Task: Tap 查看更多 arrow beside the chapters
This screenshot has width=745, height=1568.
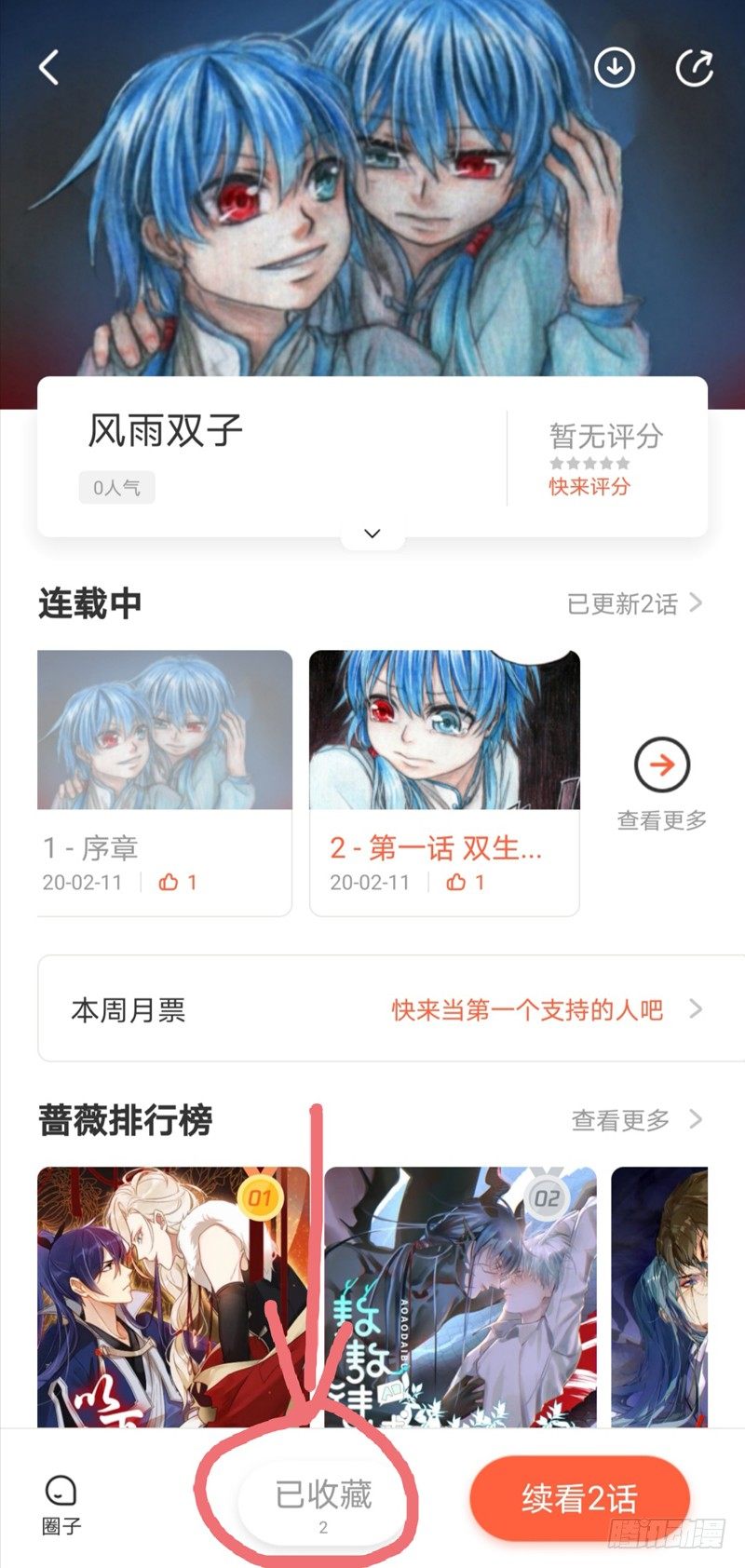Action: 661,782
